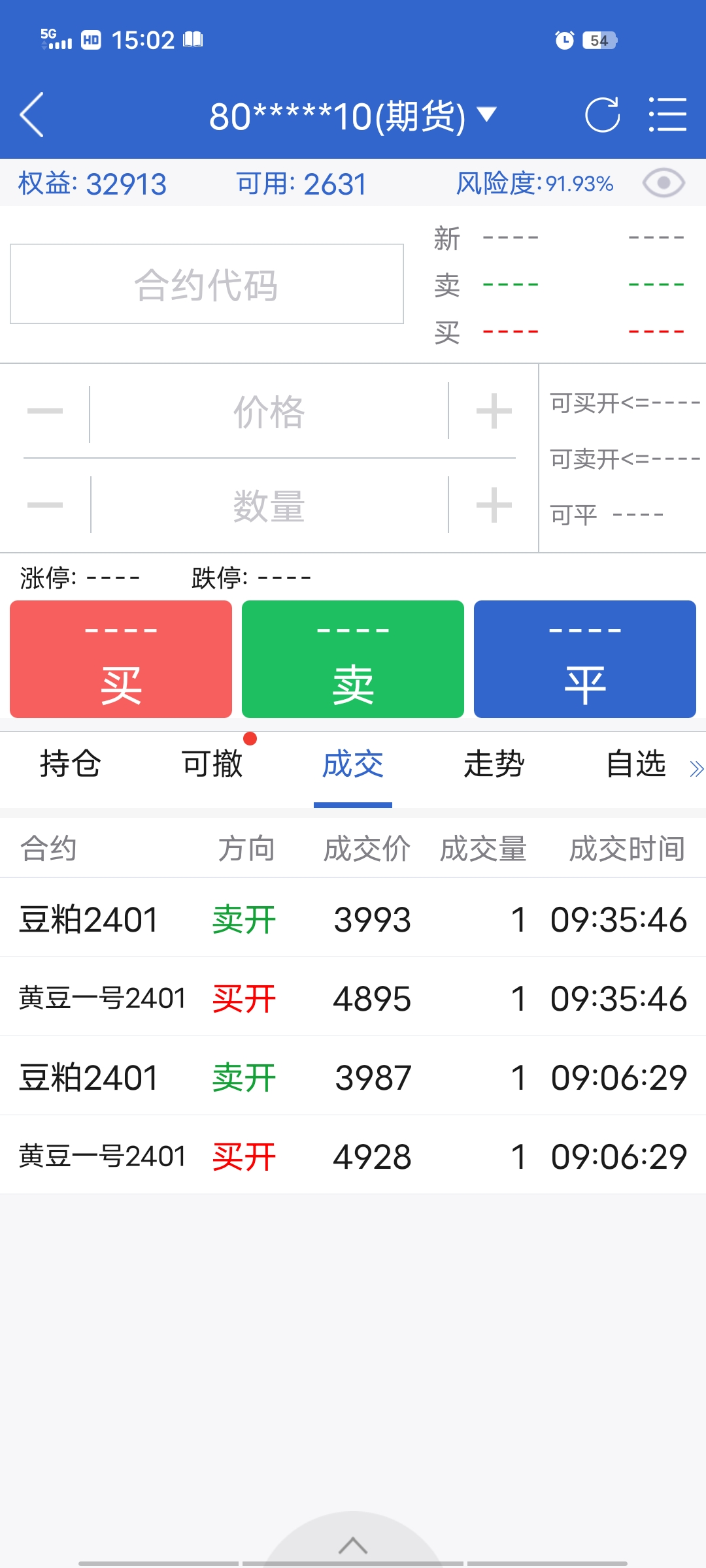
Task: Increase price with the plus button
Action: pyautogui.click(x=494, y=412)
